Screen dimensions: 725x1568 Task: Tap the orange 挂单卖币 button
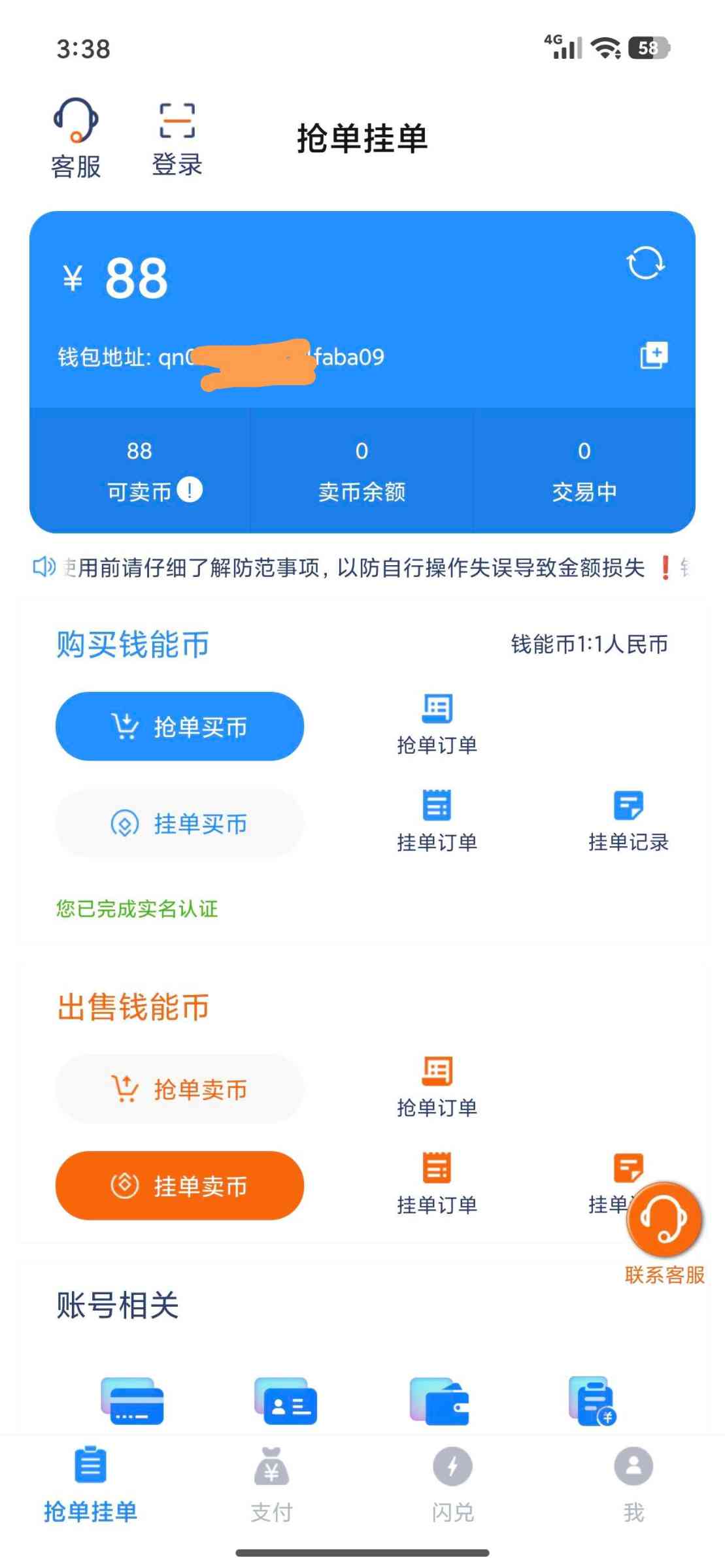point(180,1185)
